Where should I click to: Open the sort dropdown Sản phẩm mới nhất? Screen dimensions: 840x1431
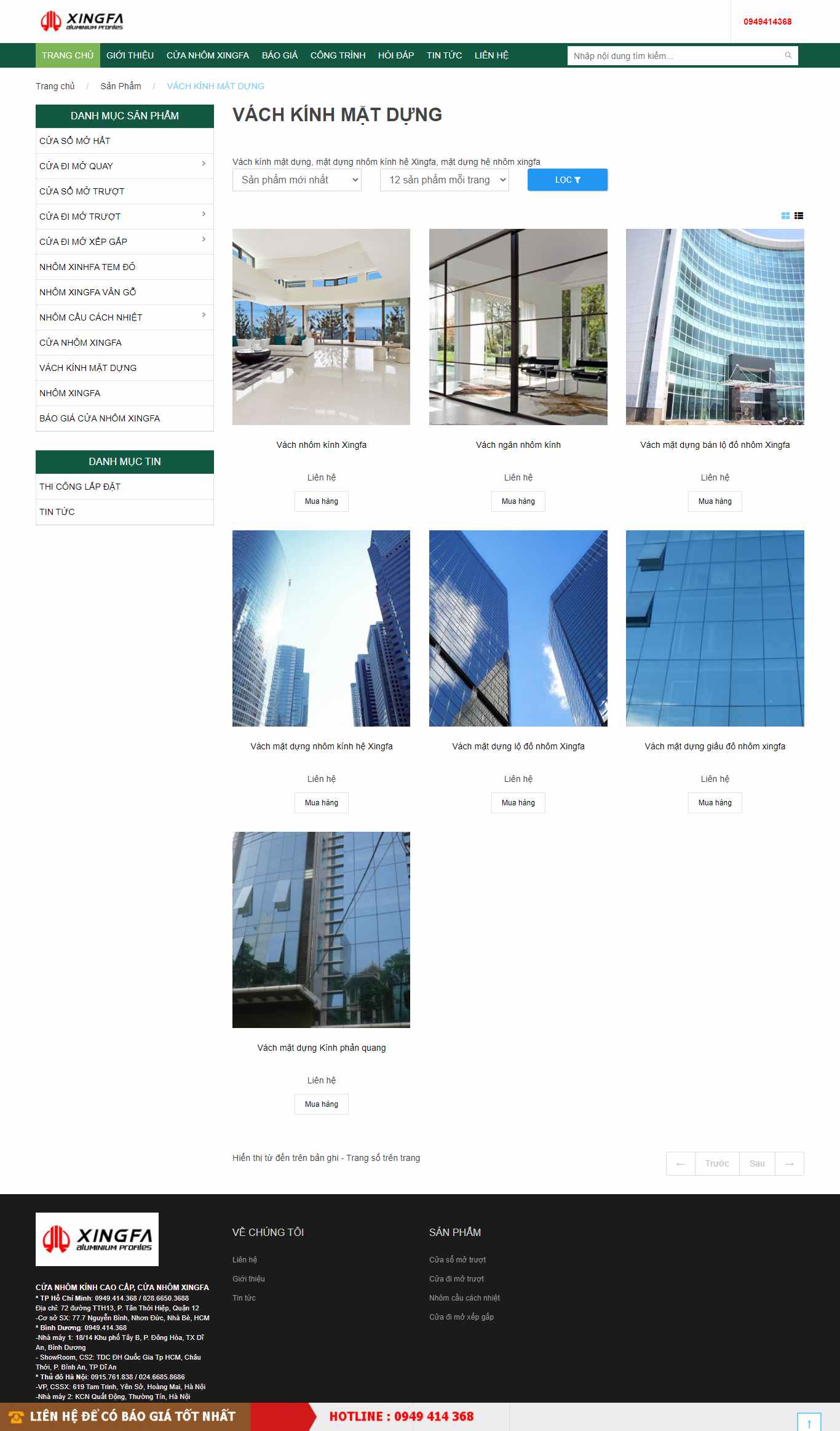point(297,180)
